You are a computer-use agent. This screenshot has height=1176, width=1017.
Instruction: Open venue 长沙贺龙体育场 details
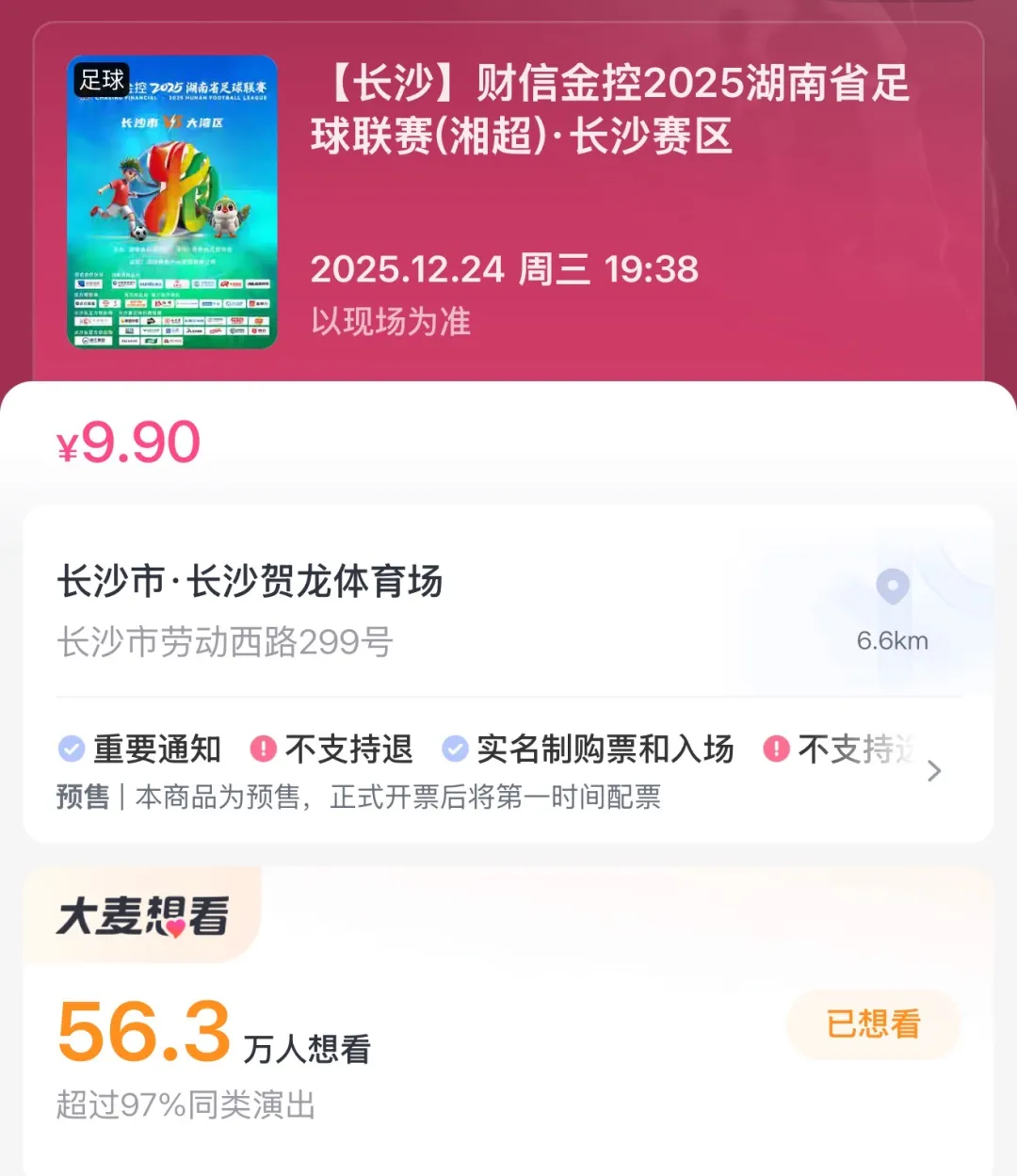(x=250, y=582)
